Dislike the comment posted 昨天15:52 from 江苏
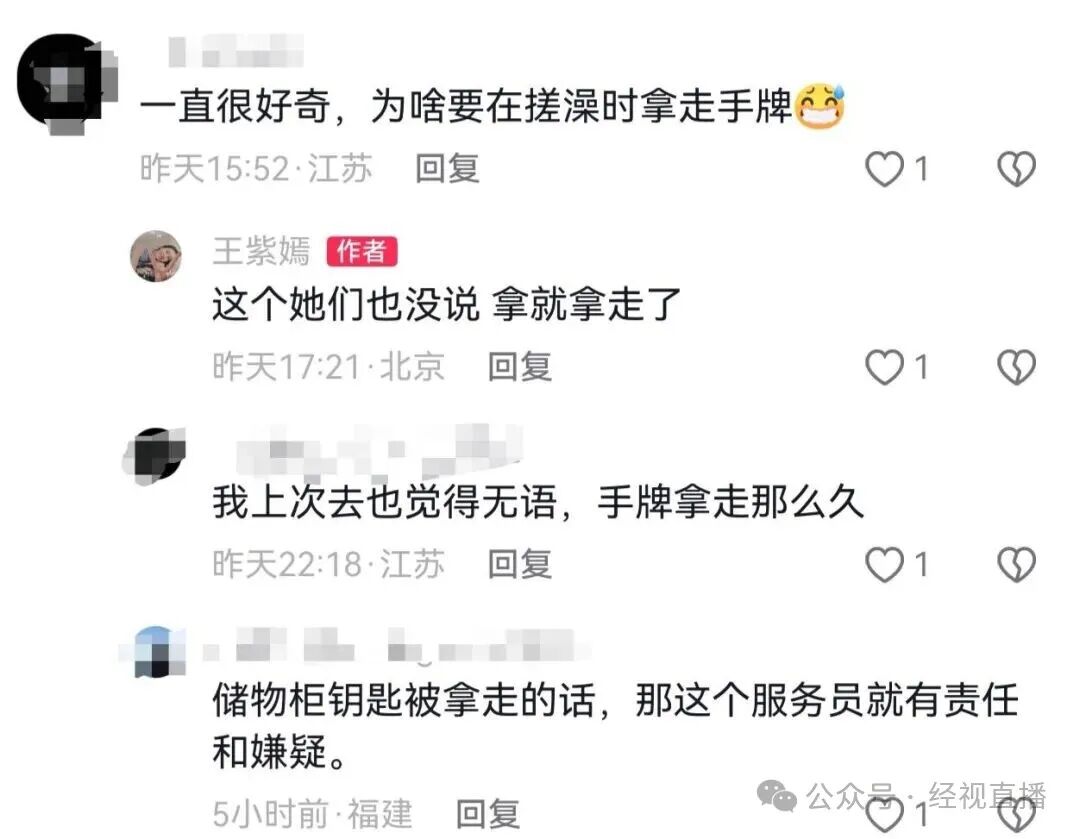The height and width of the screenshot is (839, 1080). coord(1016,170)
